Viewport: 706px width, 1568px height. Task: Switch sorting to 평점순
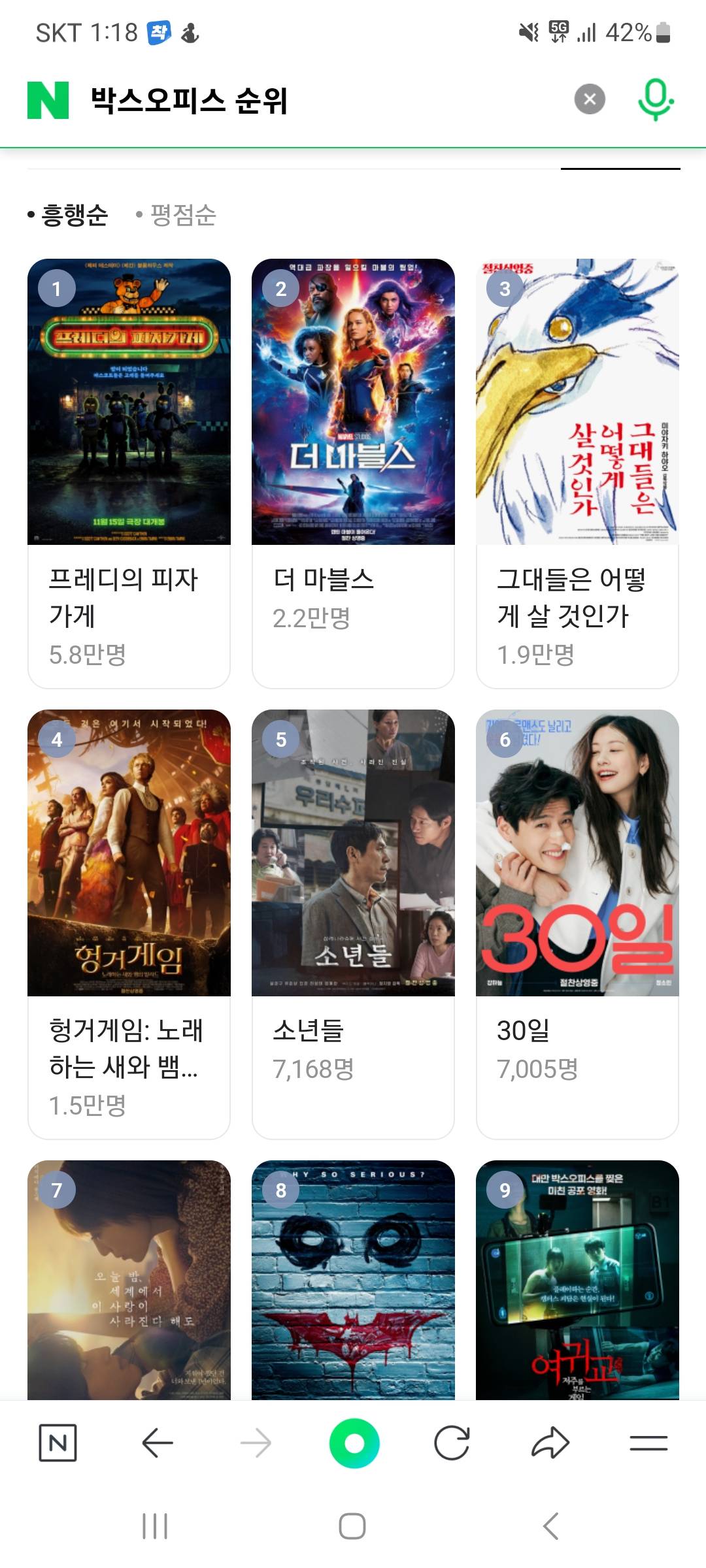182,215
